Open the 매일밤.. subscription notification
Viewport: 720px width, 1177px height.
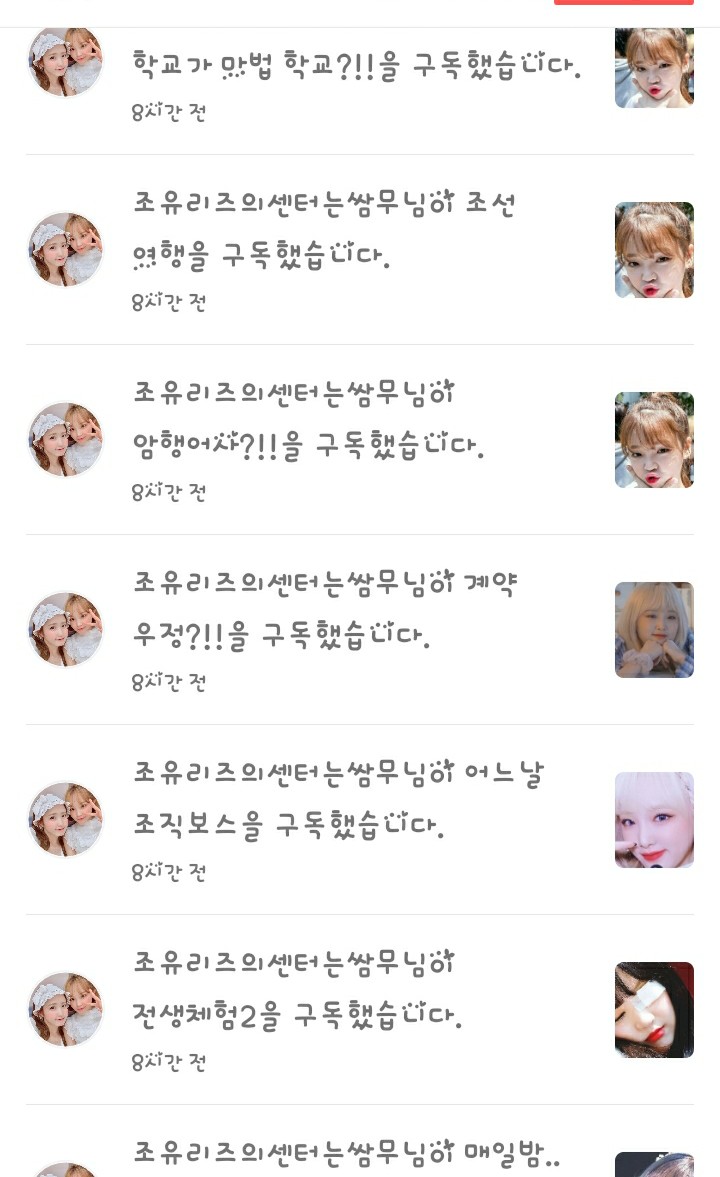click(x=360, y=1142)
